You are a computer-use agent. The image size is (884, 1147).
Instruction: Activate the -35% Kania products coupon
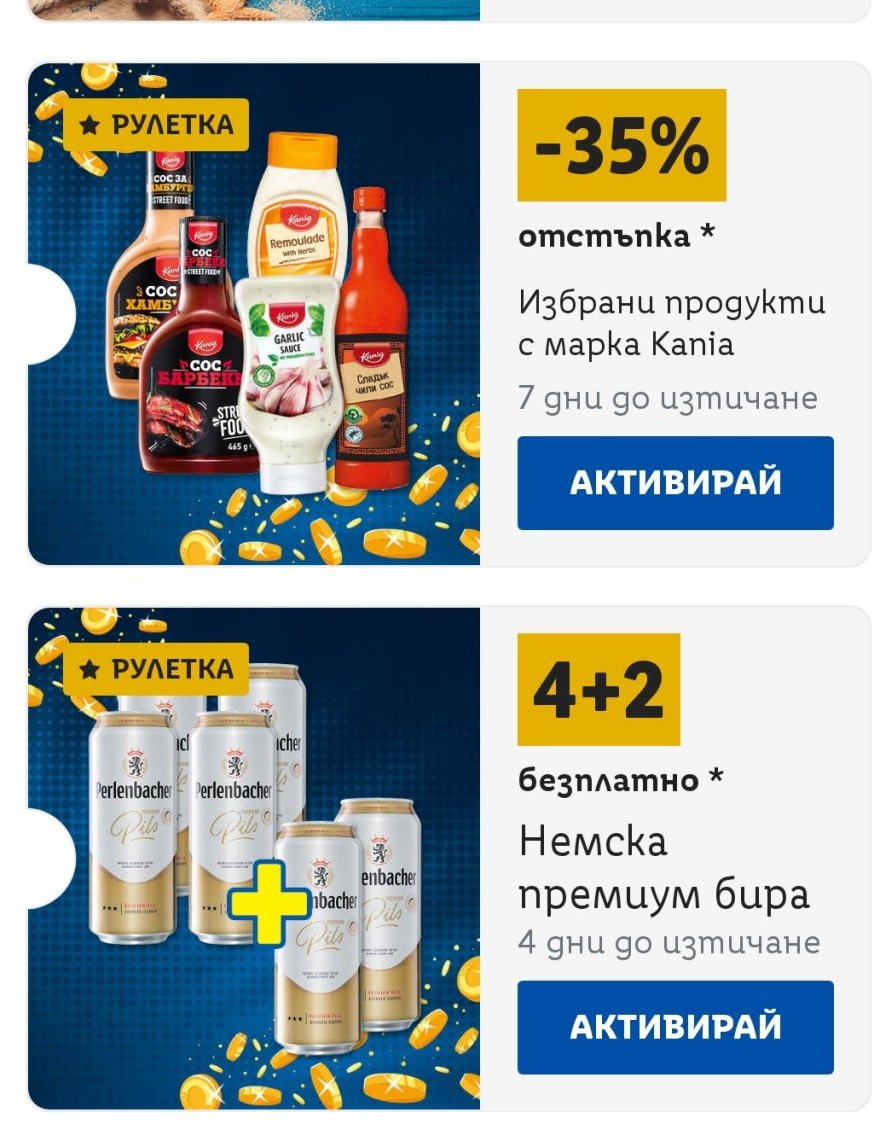point(675,483)
